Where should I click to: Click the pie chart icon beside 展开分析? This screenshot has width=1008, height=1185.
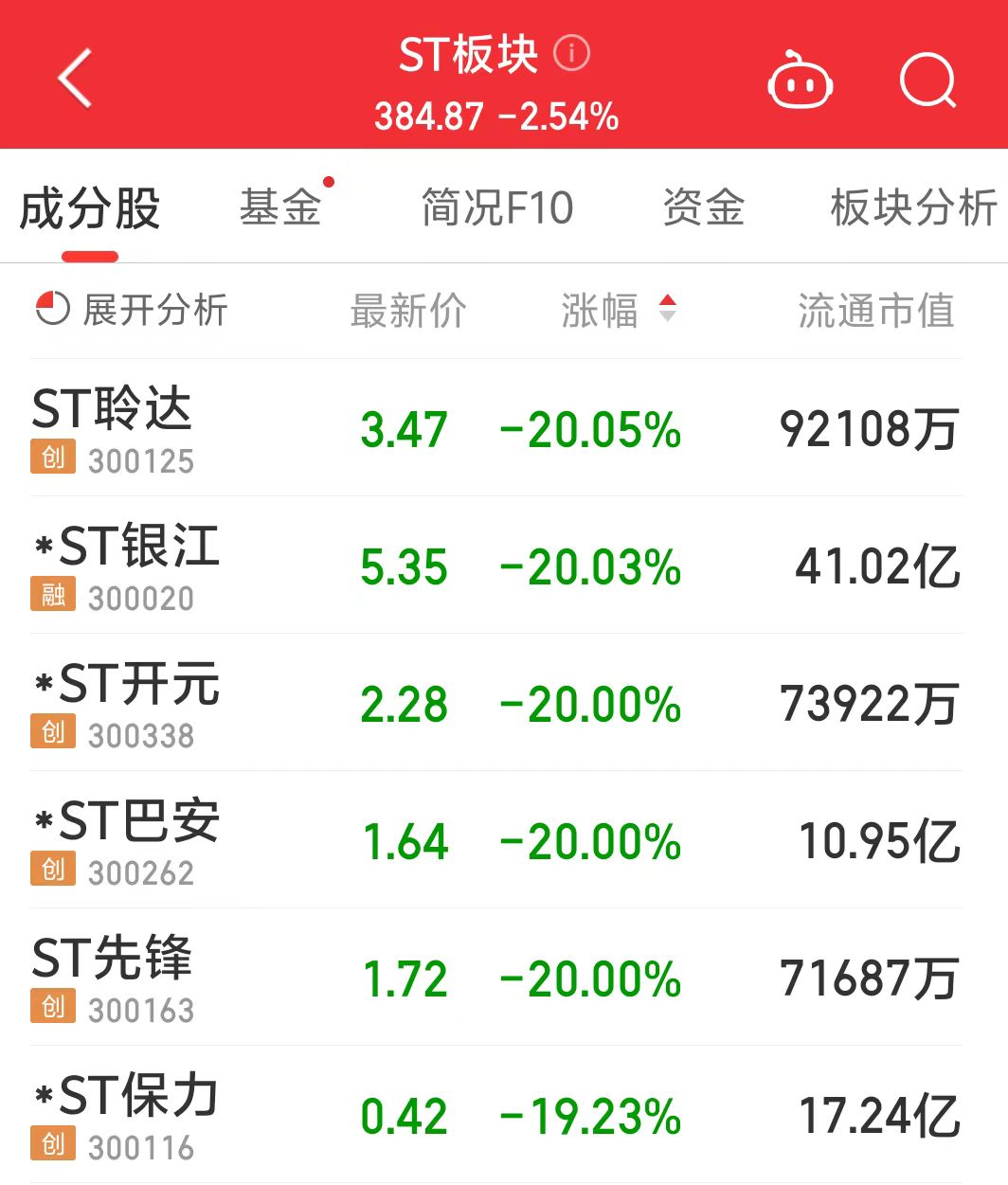52,310
